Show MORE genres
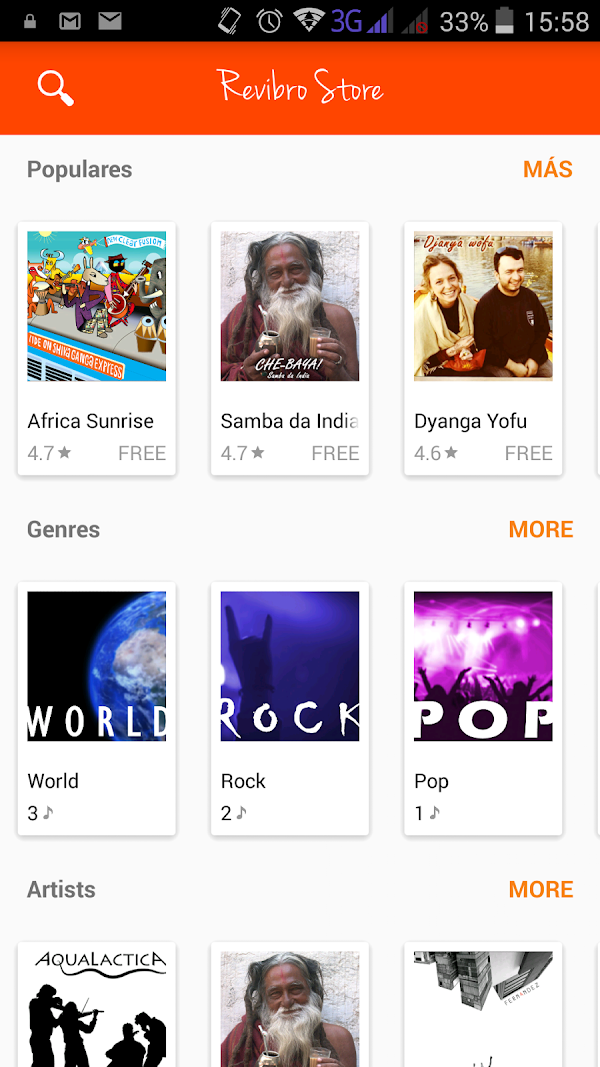This screenshot has height=1067, width=600. pyautogui.click(x=540, y=529)
